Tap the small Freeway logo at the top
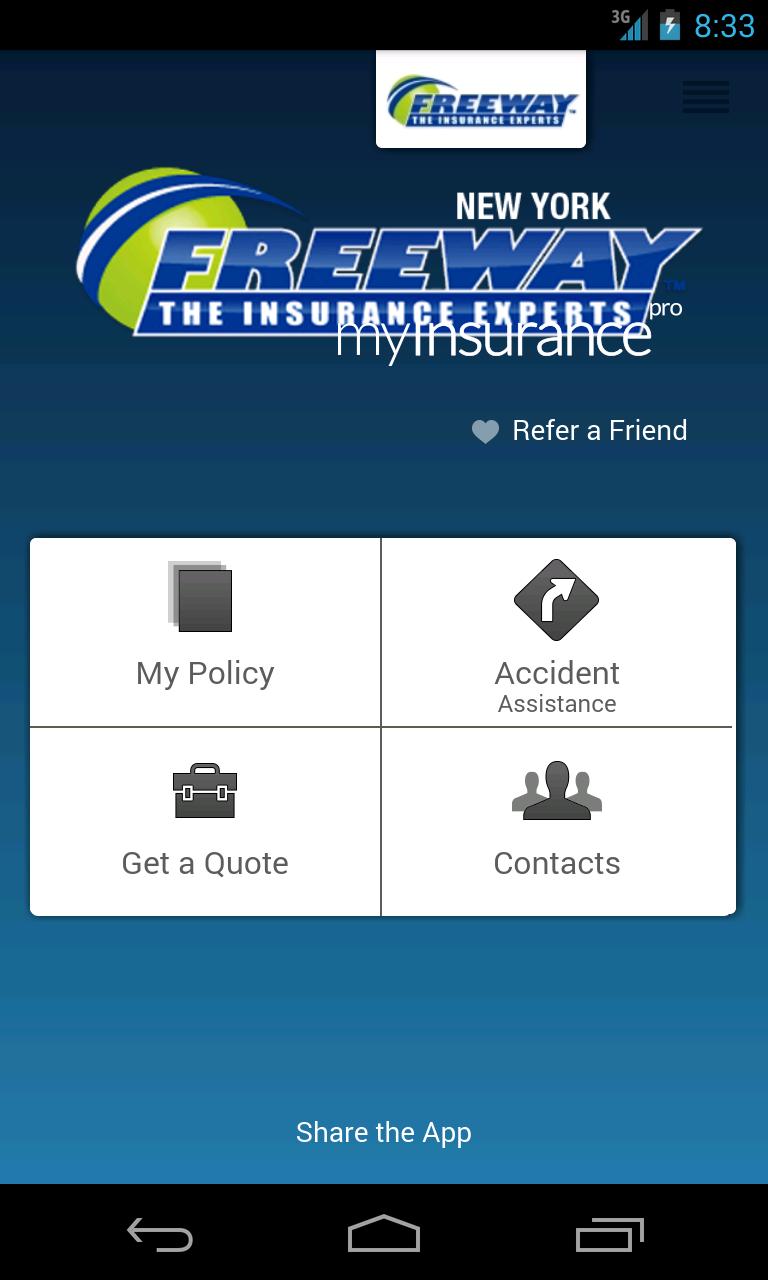Viewport: 768px width, 1280px height. [480, 97]
